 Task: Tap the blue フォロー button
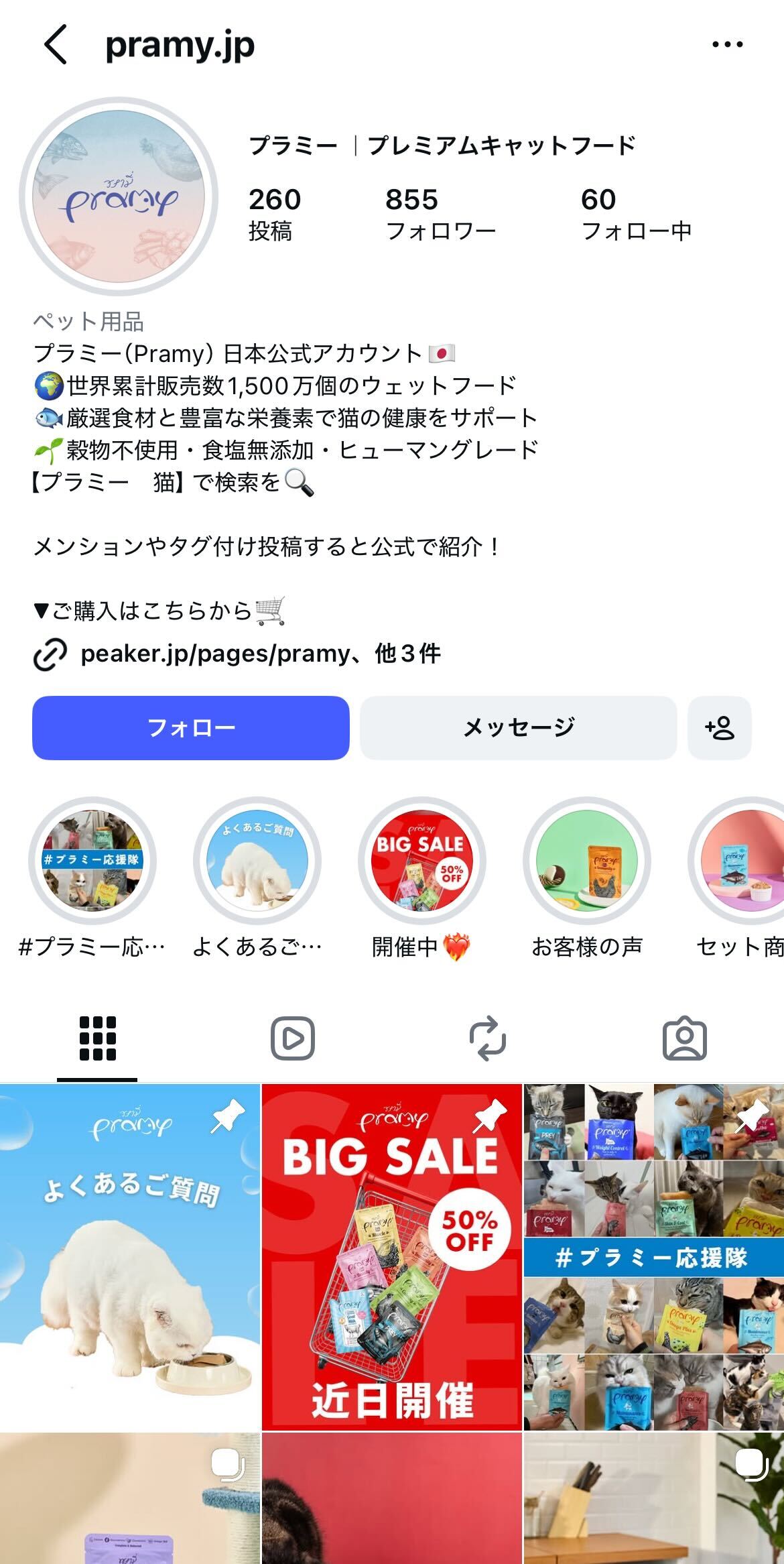191,727
